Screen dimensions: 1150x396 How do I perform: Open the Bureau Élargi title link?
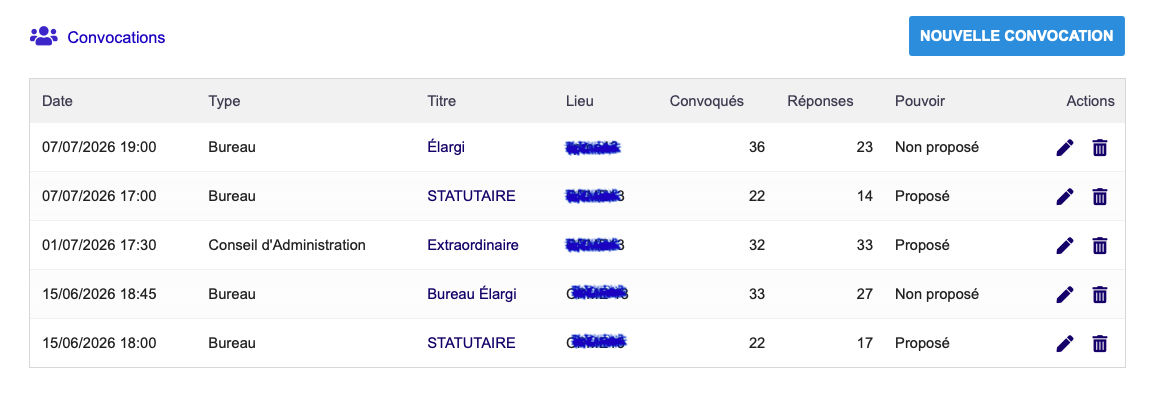click(x=472, y=294)
